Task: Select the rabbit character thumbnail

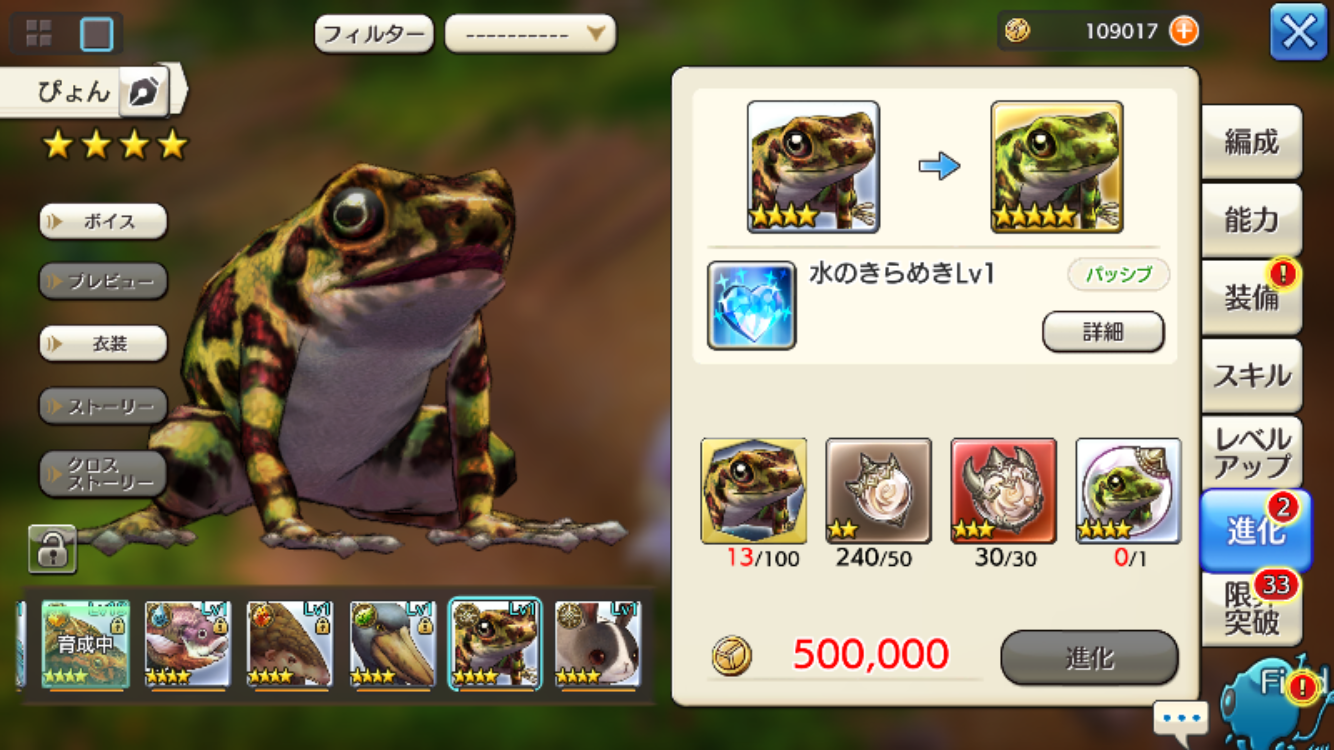Action: pyautogui.click(x=598, y=644)
